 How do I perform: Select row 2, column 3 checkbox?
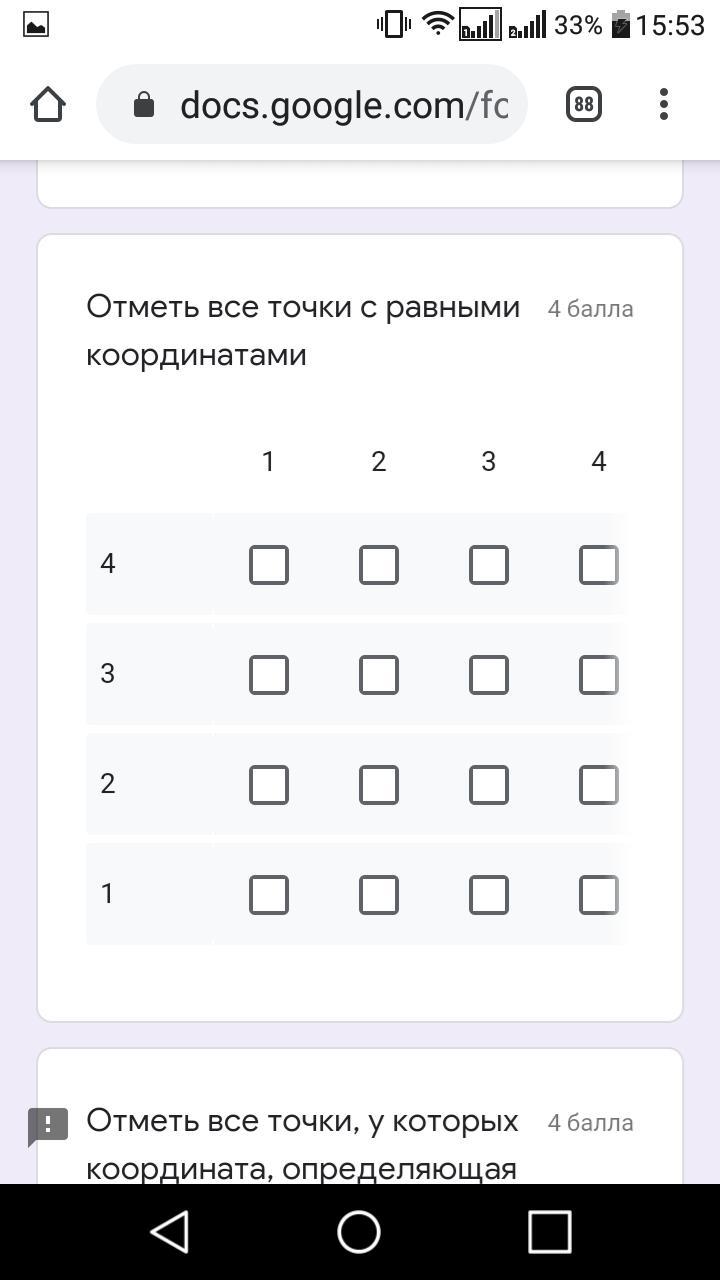point(488,785)
